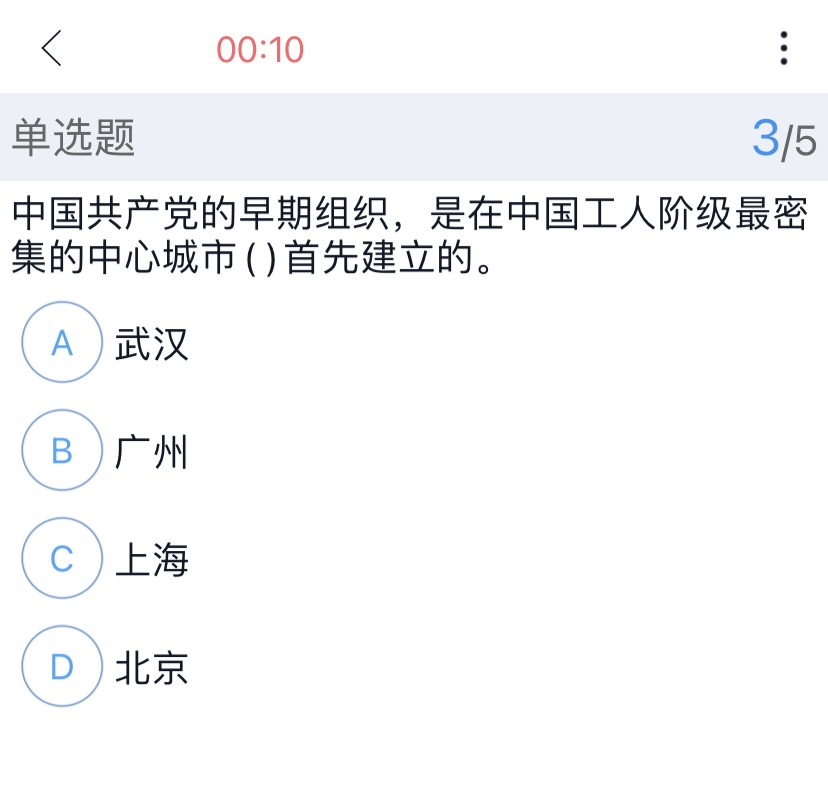828x787 pixels.
Task: Pick answer C 上海
Action: pyautogui.click(x=62, y=559)
